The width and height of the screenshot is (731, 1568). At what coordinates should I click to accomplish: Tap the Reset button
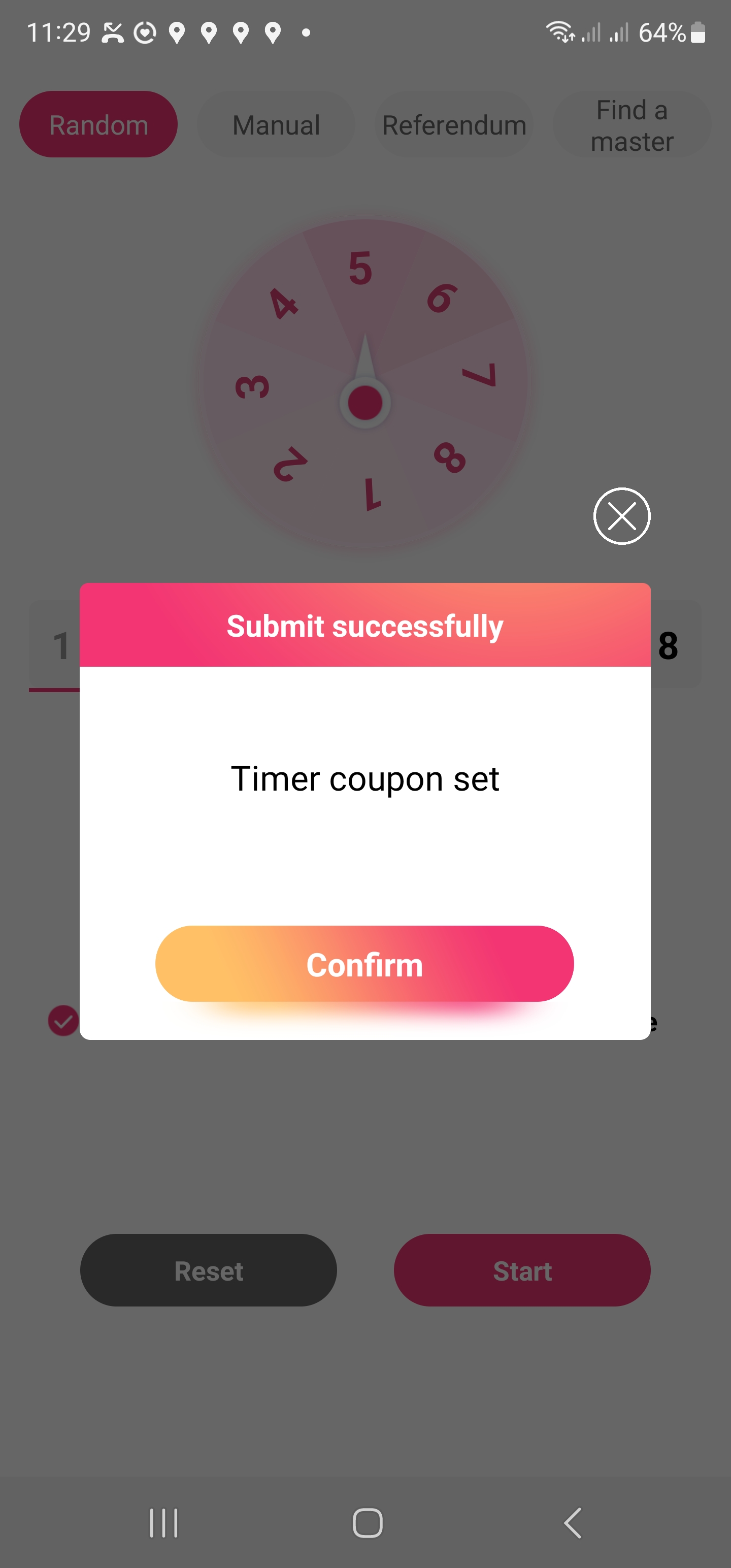pyautogui.click(x=208, y=1270)
